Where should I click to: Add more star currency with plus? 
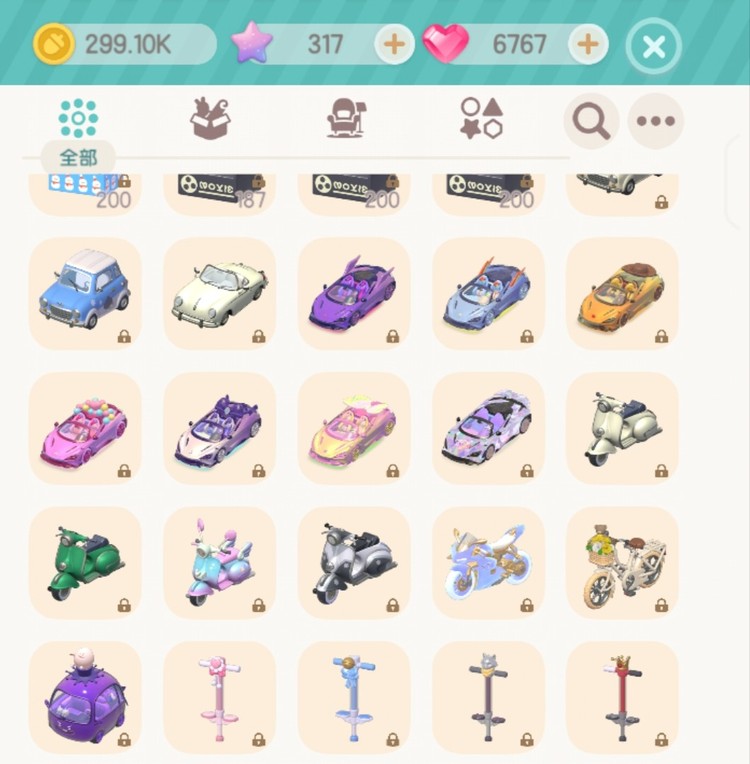pyautogui.click(x=395, y=44)
